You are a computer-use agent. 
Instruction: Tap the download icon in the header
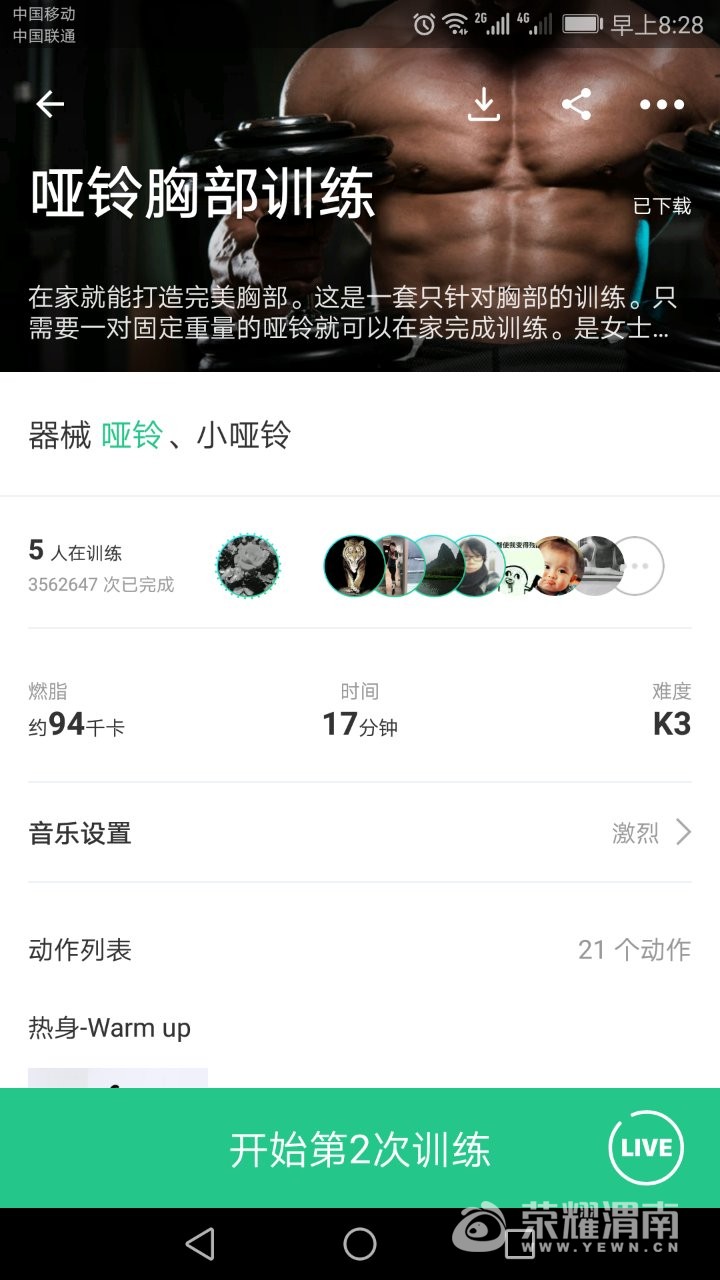[x=484, y=104]
